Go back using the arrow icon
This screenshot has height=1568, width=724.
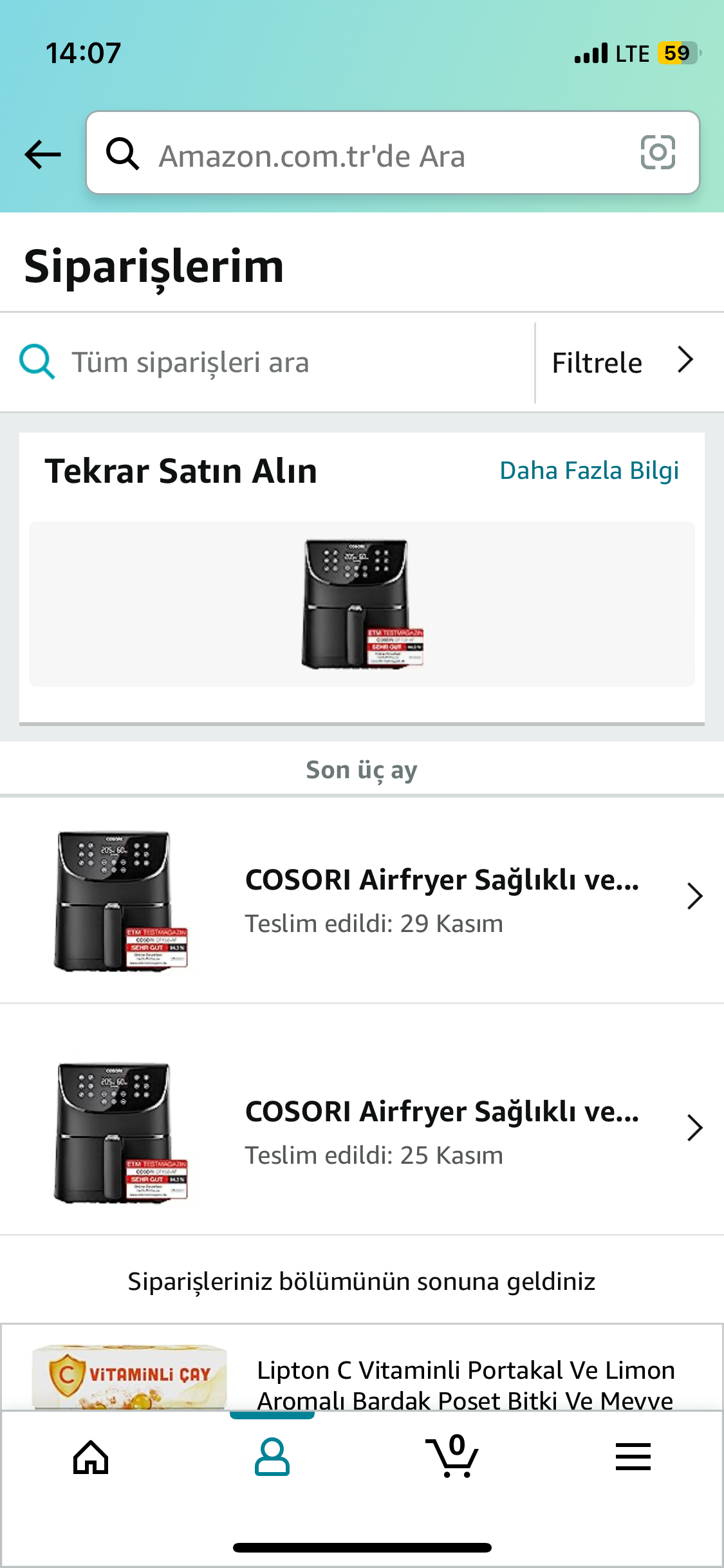tap(42, 154)
